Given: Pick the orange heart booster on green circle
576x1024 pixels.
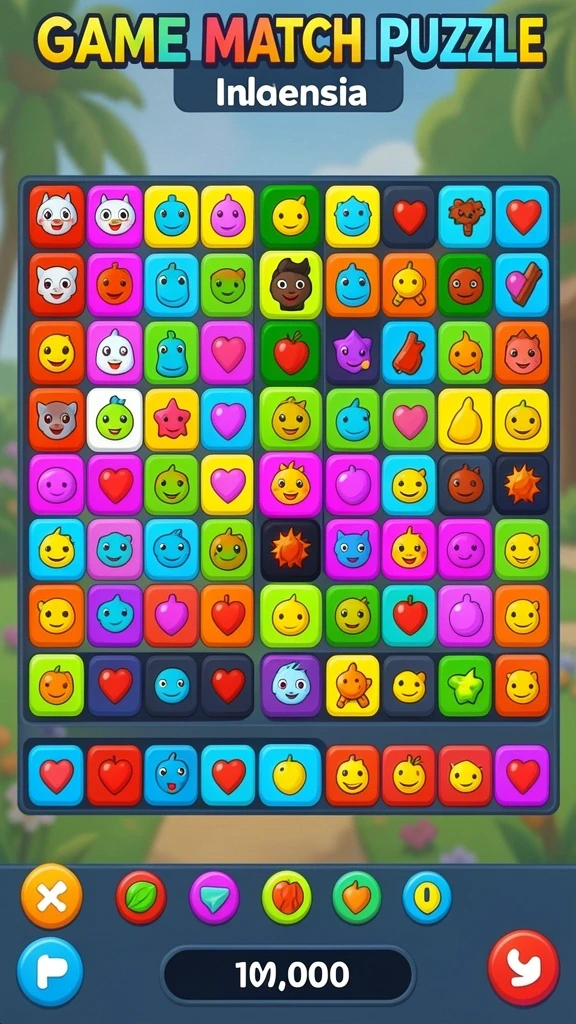Looking at the screenshot, I should pyautogui.click(x=357, y=897).
